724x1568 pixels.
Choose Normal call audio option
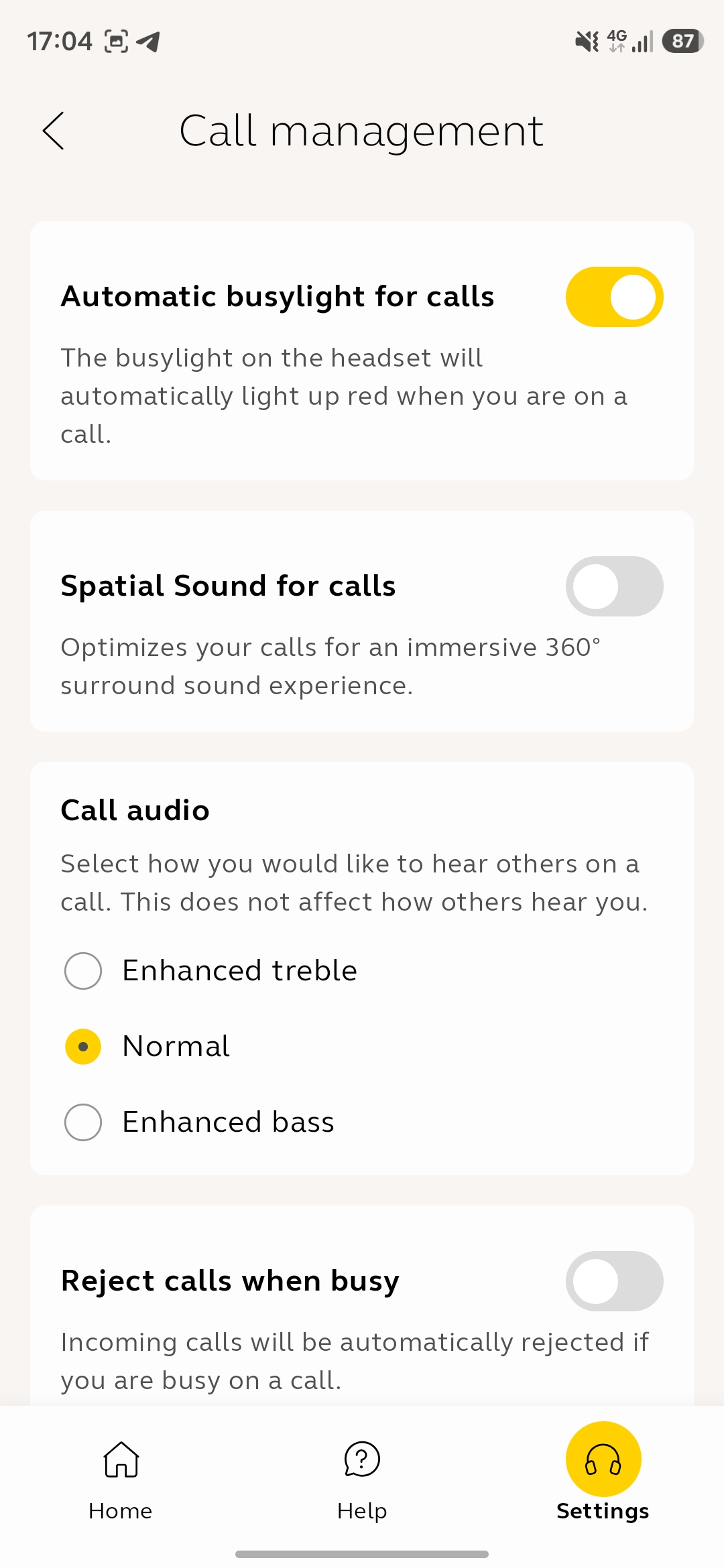tap(83, 1046)
